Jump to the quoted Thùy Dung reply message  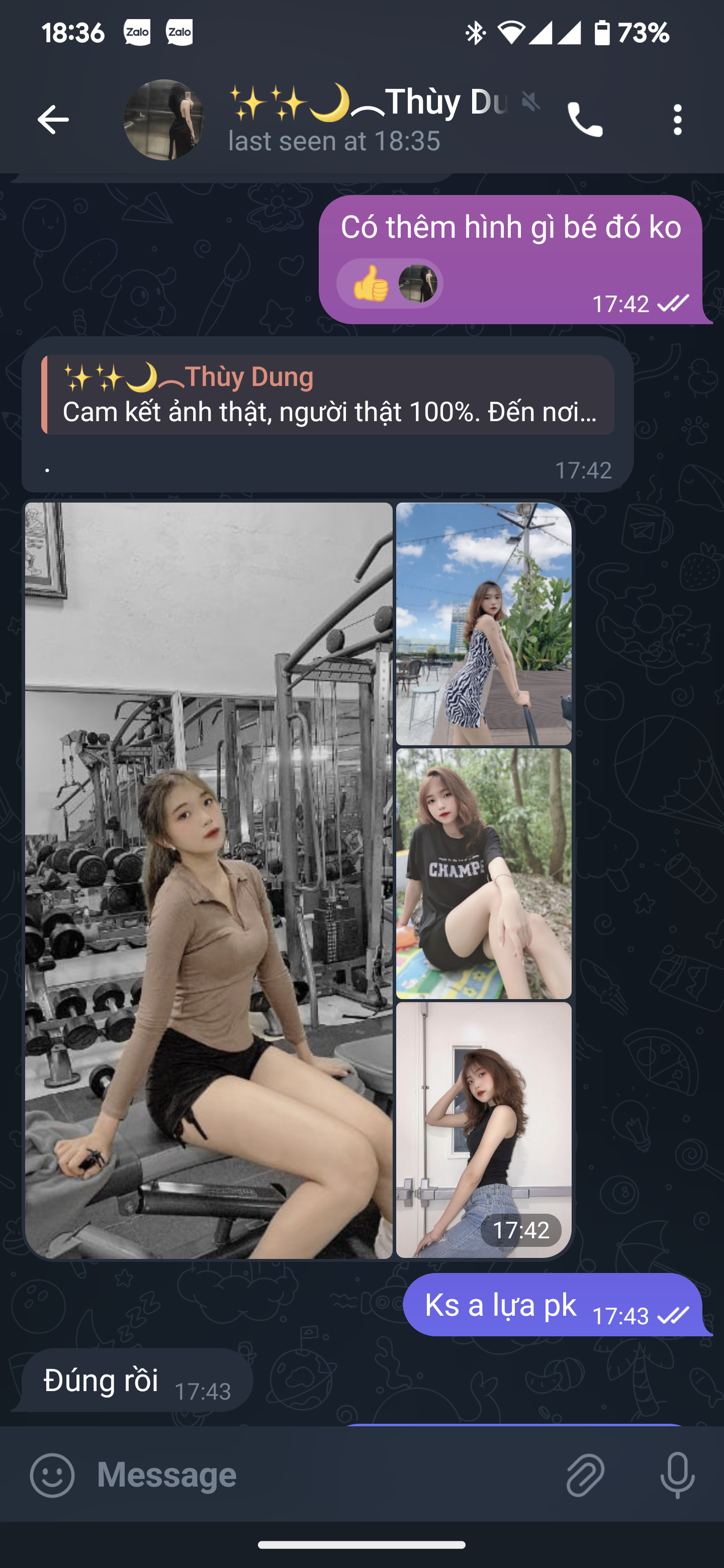point(329,395)
